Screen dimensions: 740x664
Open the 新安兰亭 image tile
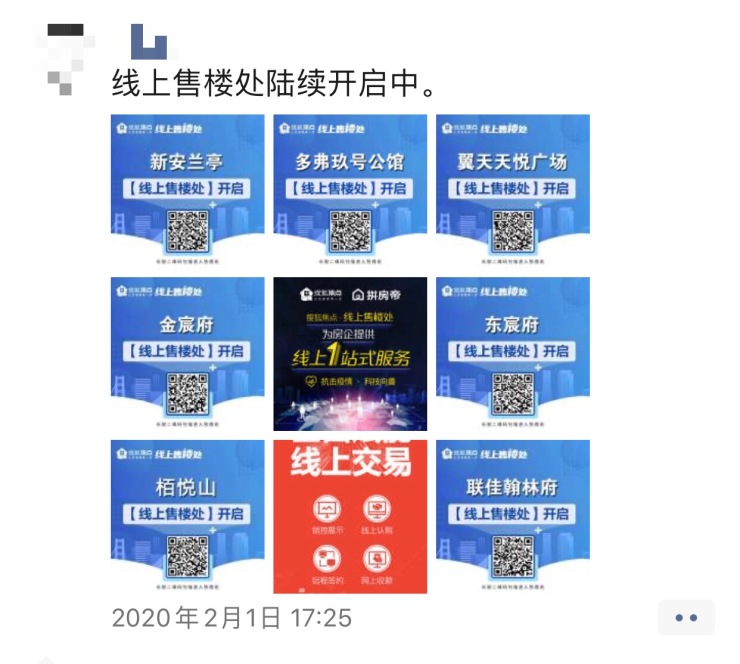[187, 191]
